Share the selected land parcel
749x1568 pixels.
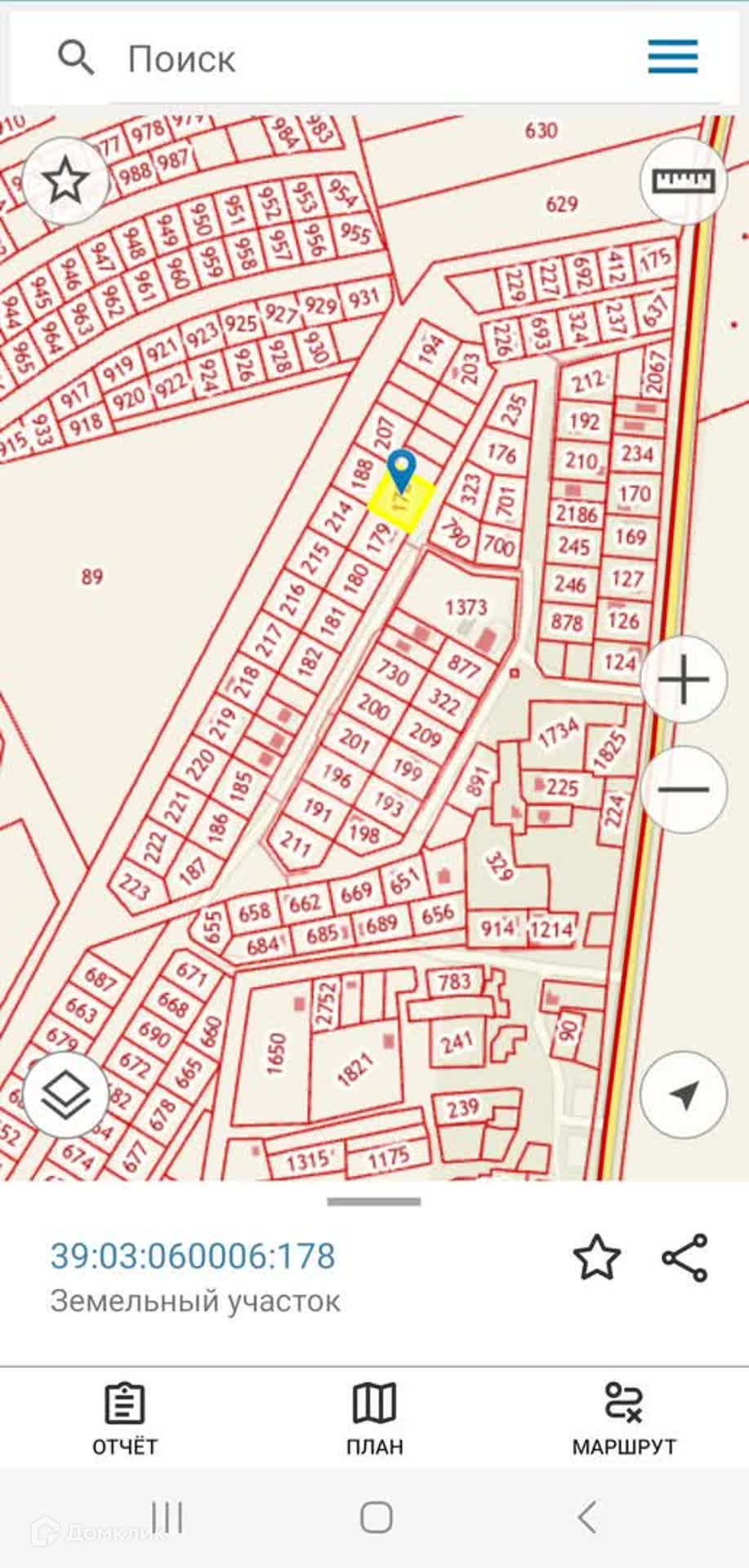point(684,1257)
